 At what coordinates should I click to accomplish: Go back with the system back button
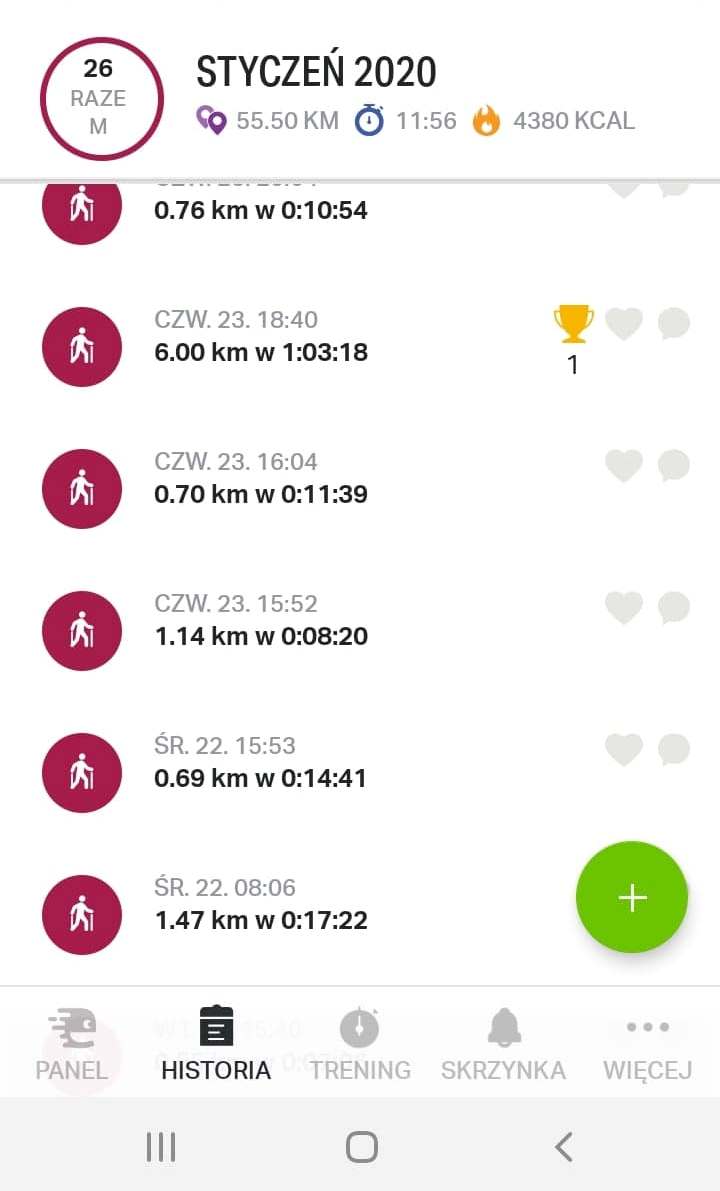(x=564, y=1147)
